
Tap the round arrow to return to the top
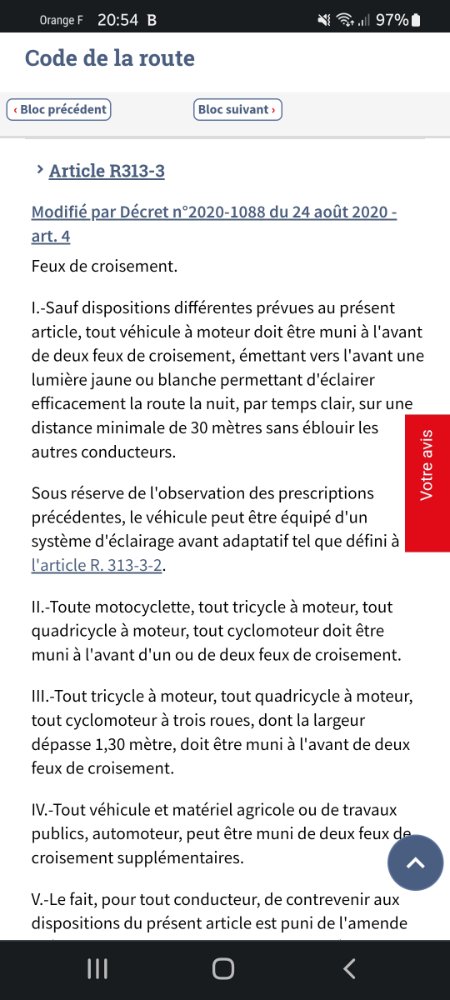tap(416, 863)
